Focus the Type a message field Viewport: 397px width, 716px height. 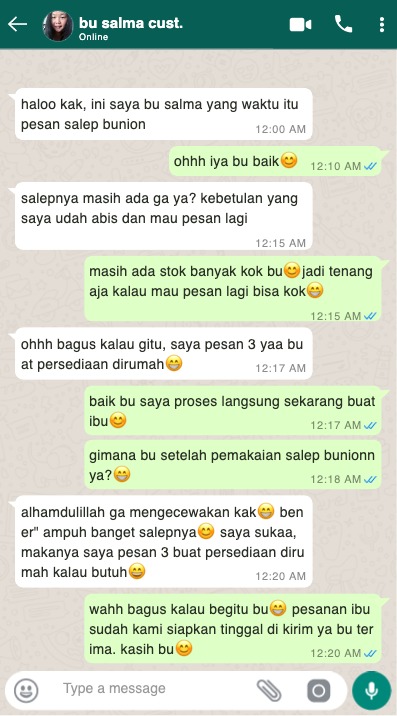tap(155, 689)
